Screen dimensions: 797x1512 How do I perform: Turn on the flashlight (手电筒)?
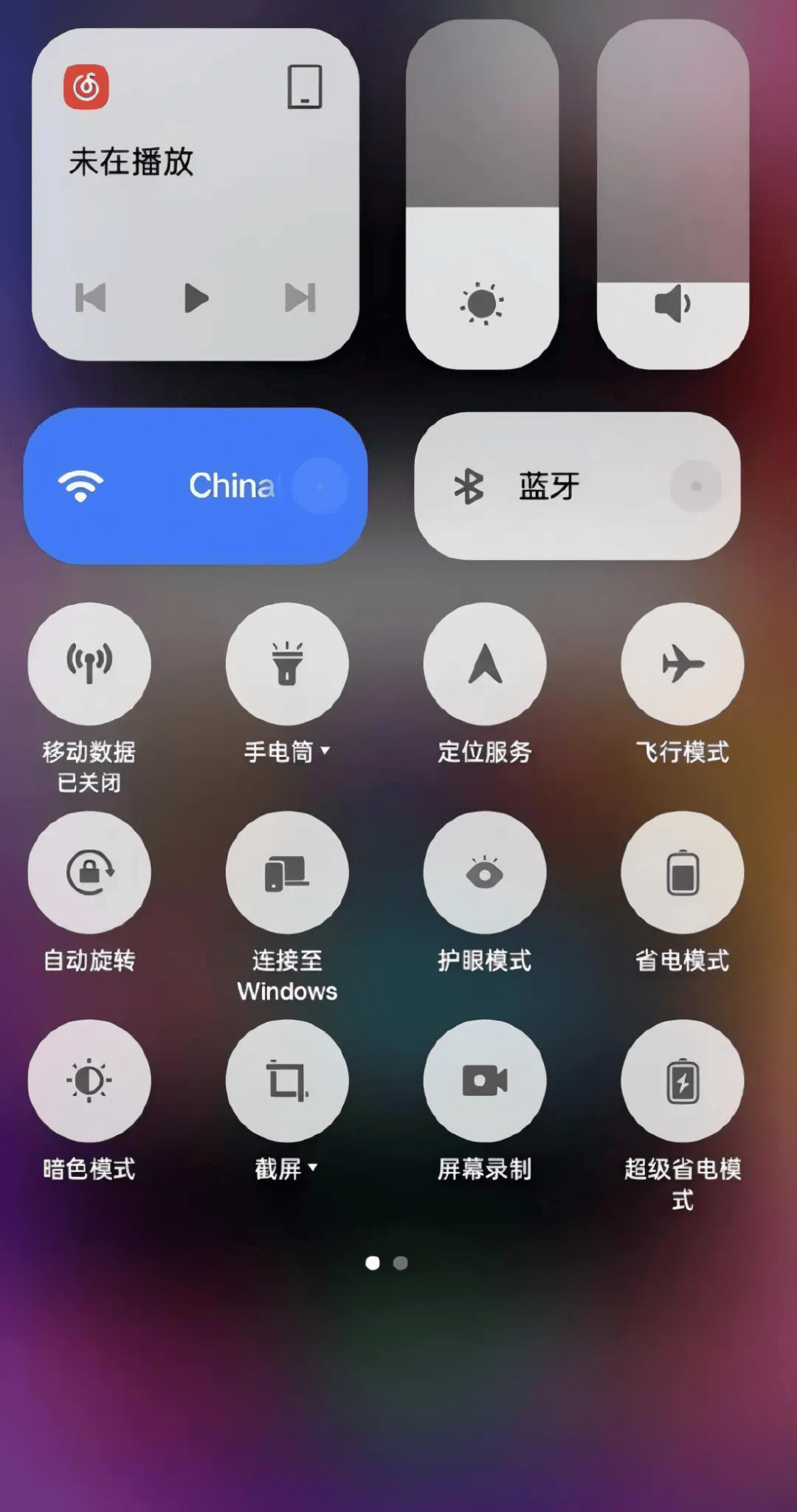[287, 663]
